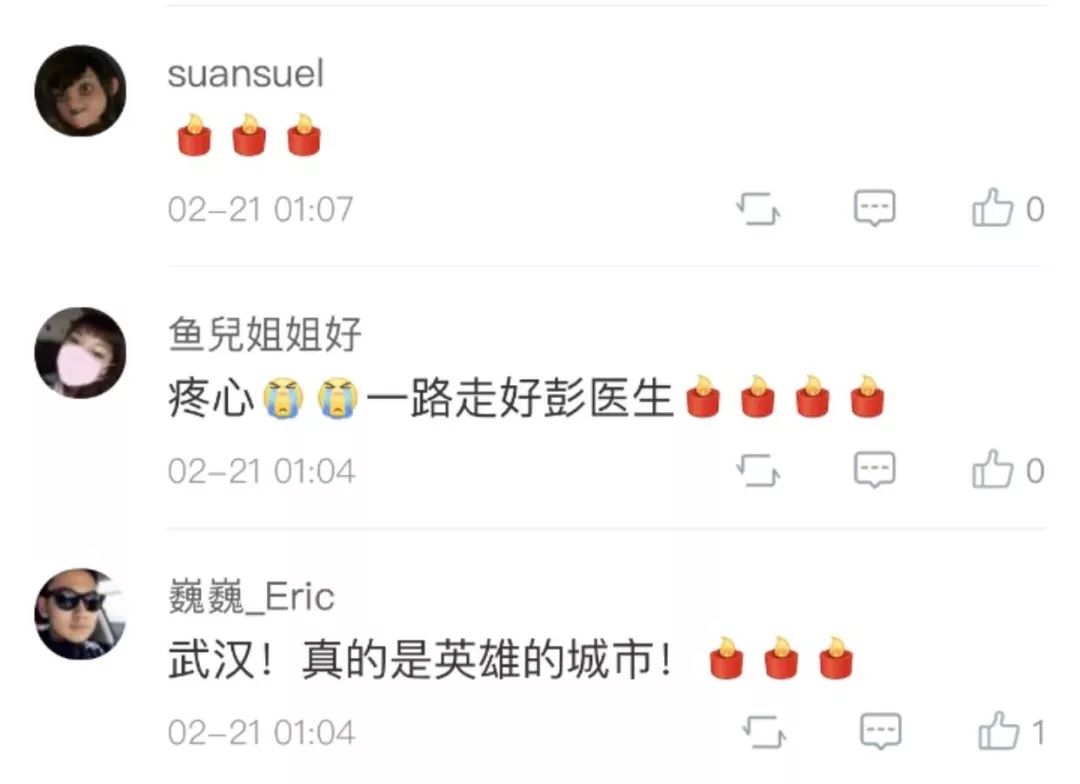
Task: Tap the username suansuel
Action: point(245,74)
